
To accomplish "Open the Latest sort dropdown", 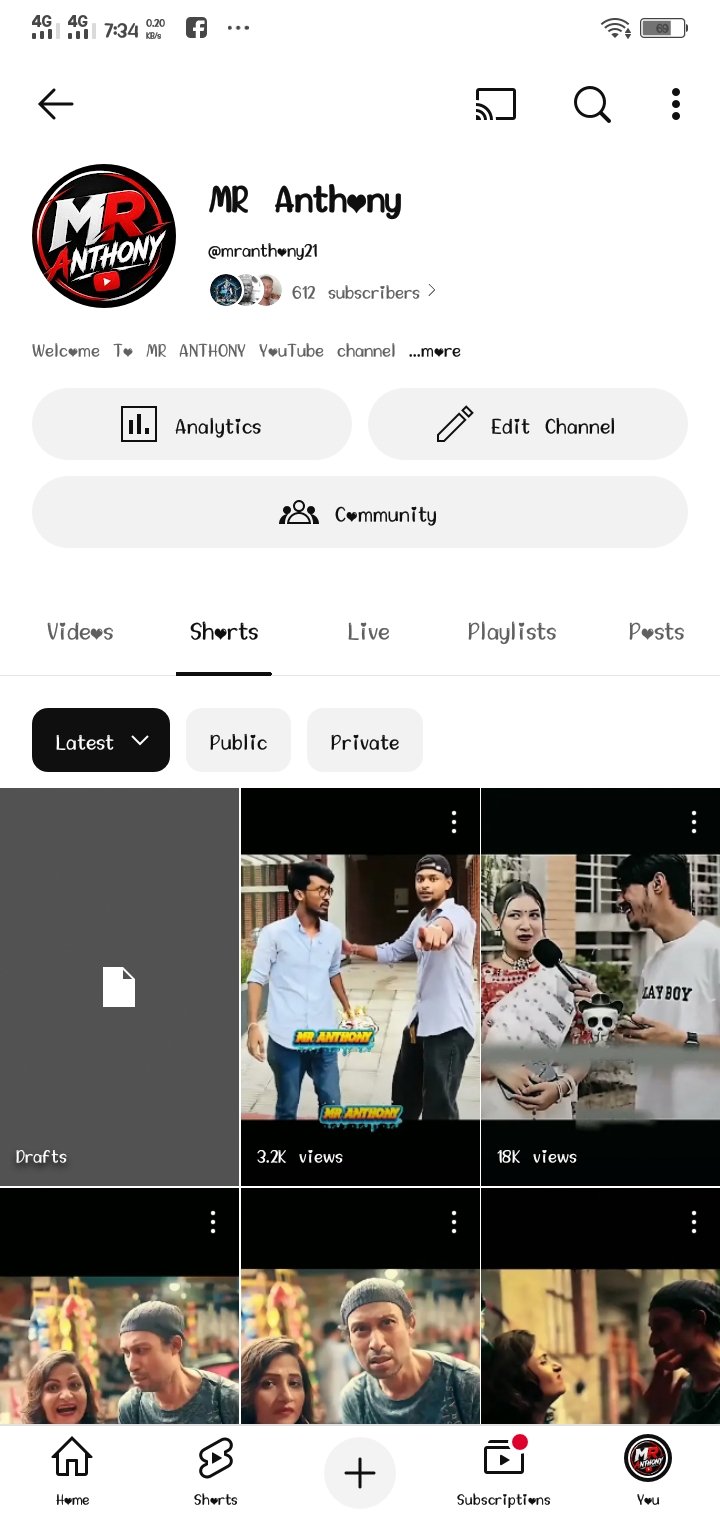I will click(x=101, y=740).
